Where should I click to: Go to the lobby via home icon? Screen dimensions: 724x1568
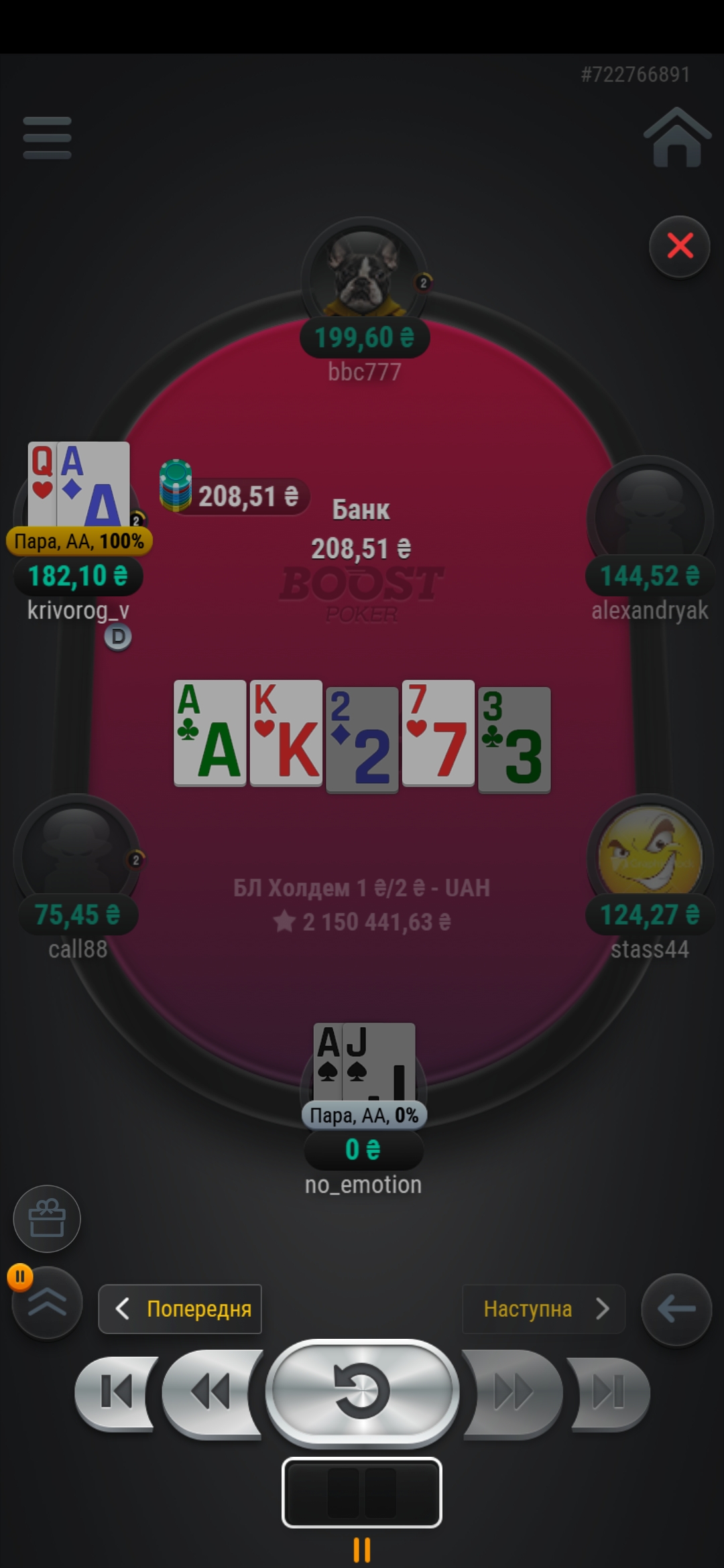[x=677, y=137]
